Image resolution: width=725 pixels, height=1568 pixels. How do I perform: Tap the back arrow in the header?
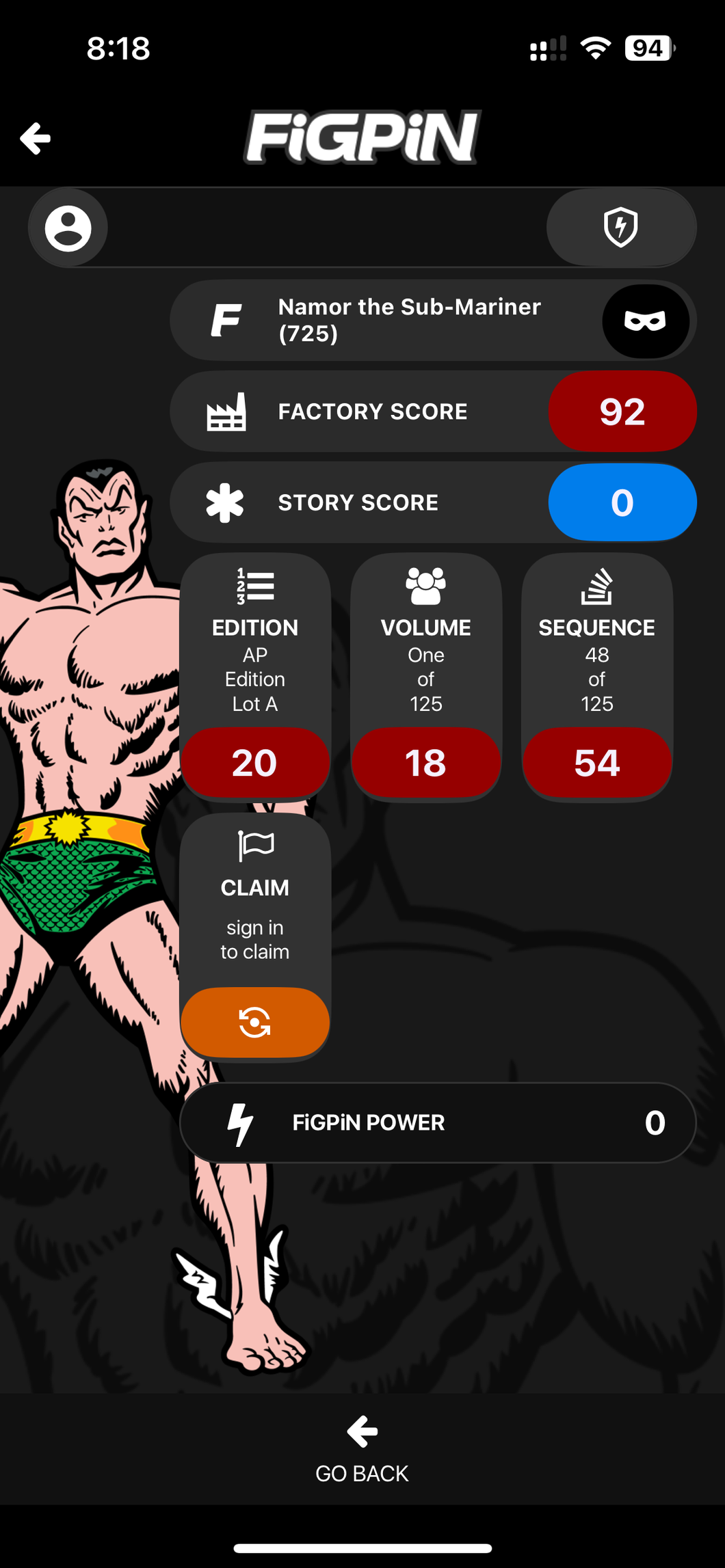(36, 139)
